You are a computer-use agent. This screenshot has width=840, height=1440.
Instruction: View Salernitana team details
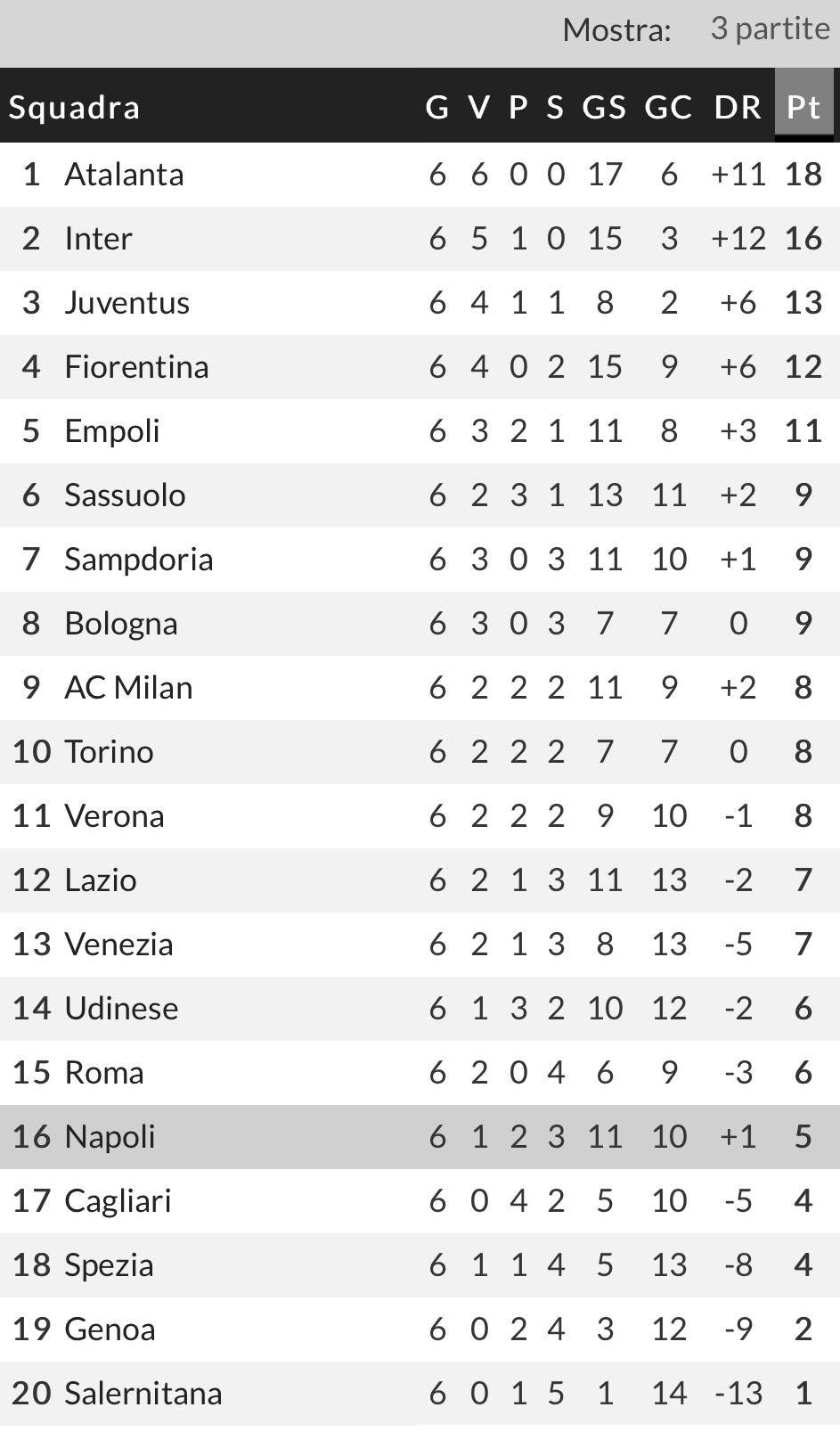tap(143, 1394)
